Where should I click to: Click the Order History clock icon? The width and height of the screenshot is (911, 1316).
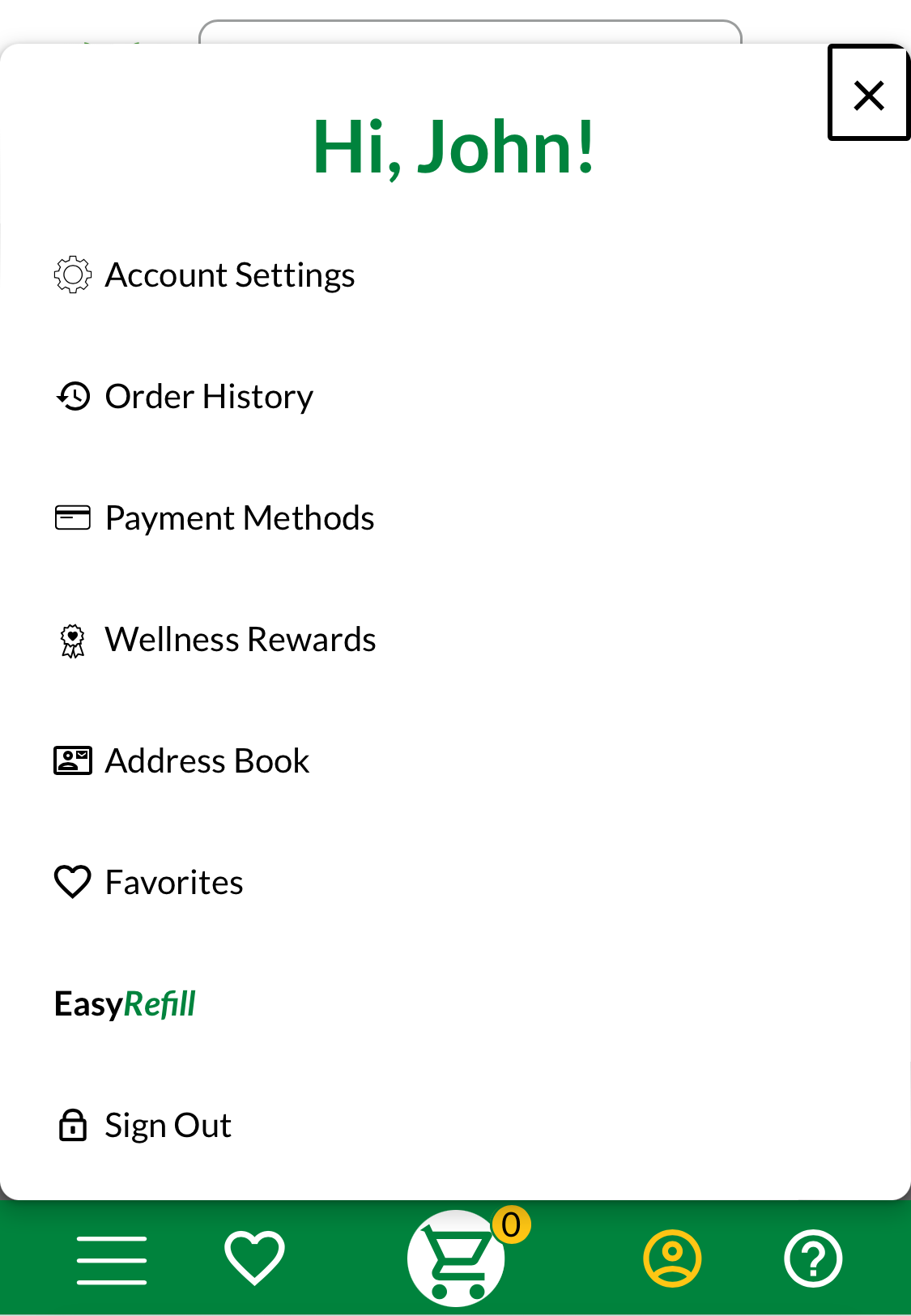(x=73, y=396)
